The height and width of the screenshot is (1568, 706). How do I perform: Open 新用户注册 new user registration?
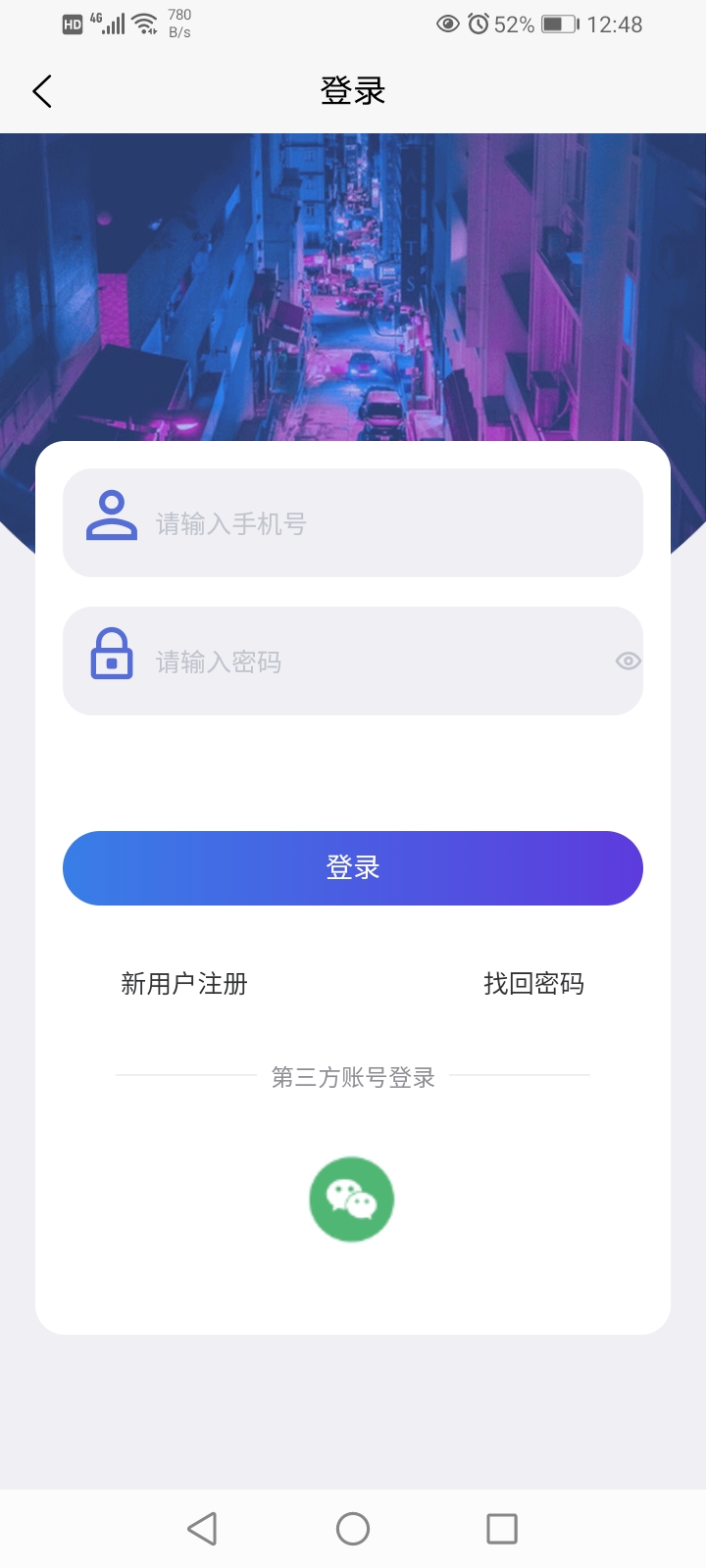point(184,984)
